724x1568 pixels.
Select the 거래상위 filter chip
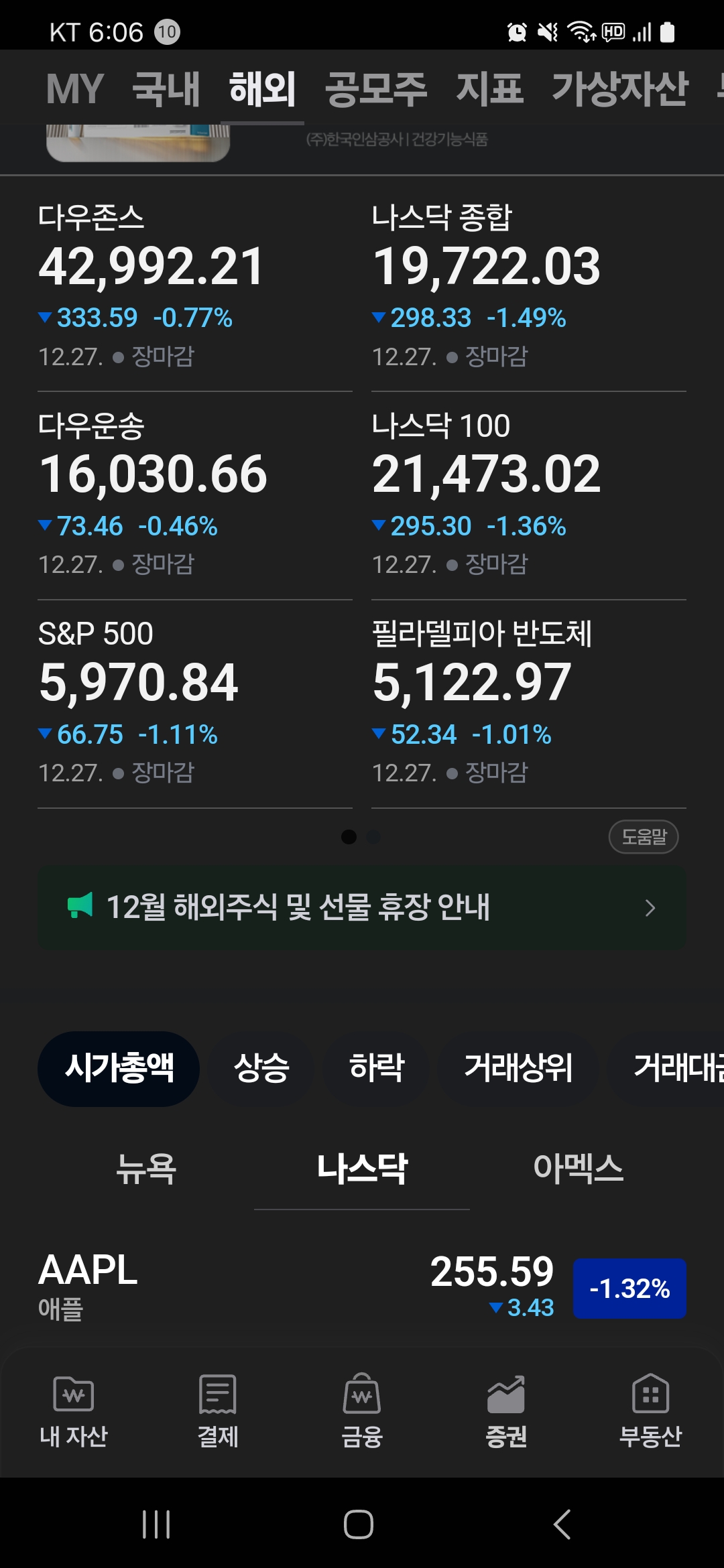(x=518, y=1069)
